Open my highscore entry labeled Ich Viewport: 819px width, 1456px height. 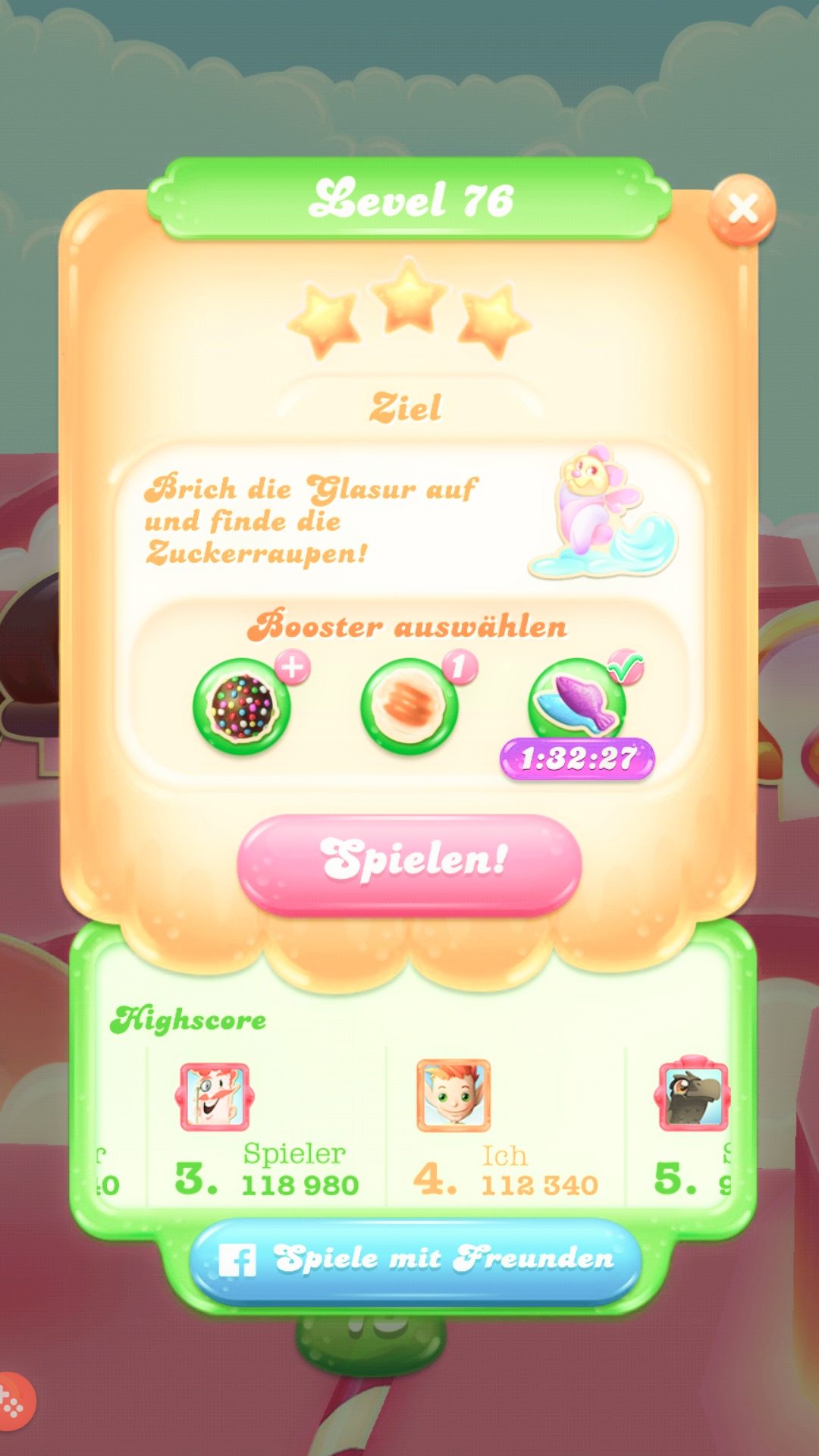[x=504, y=1130]
